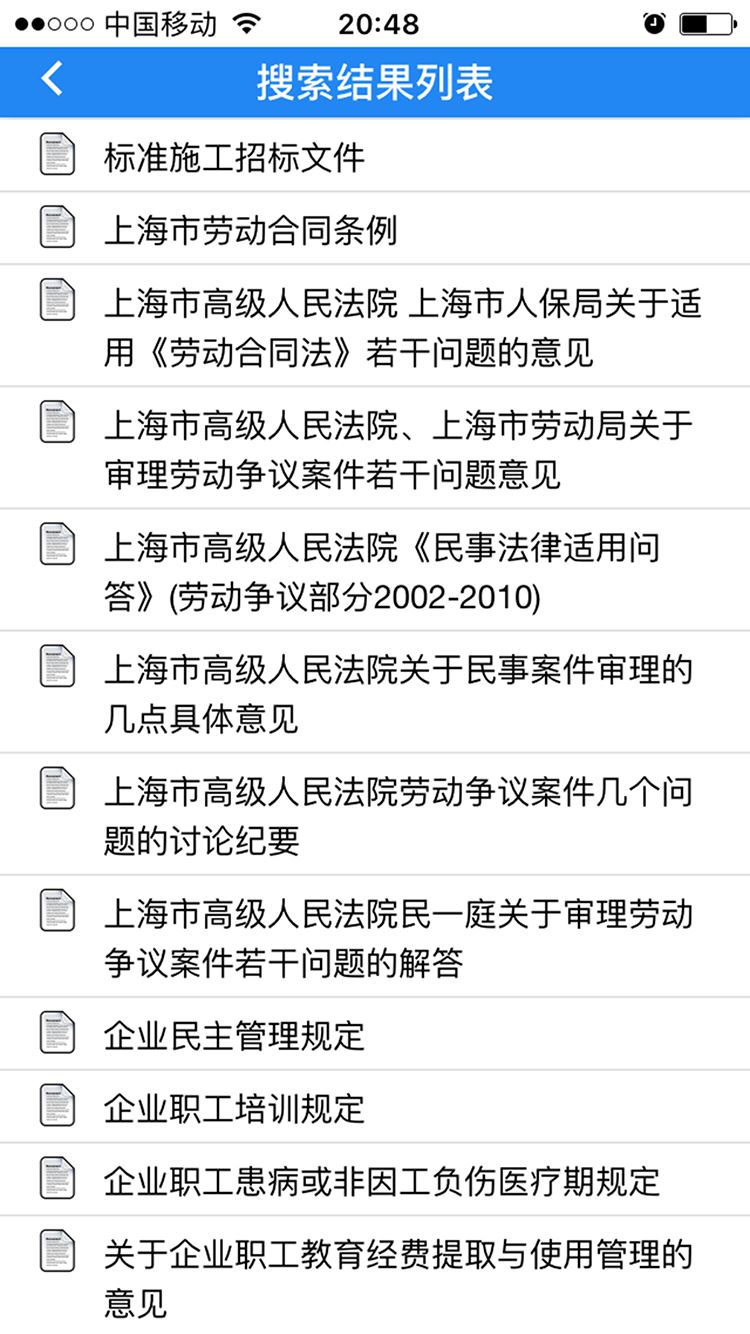Click the document icon beside 标准施工招标文件
This screenshot has width=750, height=1334.
57,155
